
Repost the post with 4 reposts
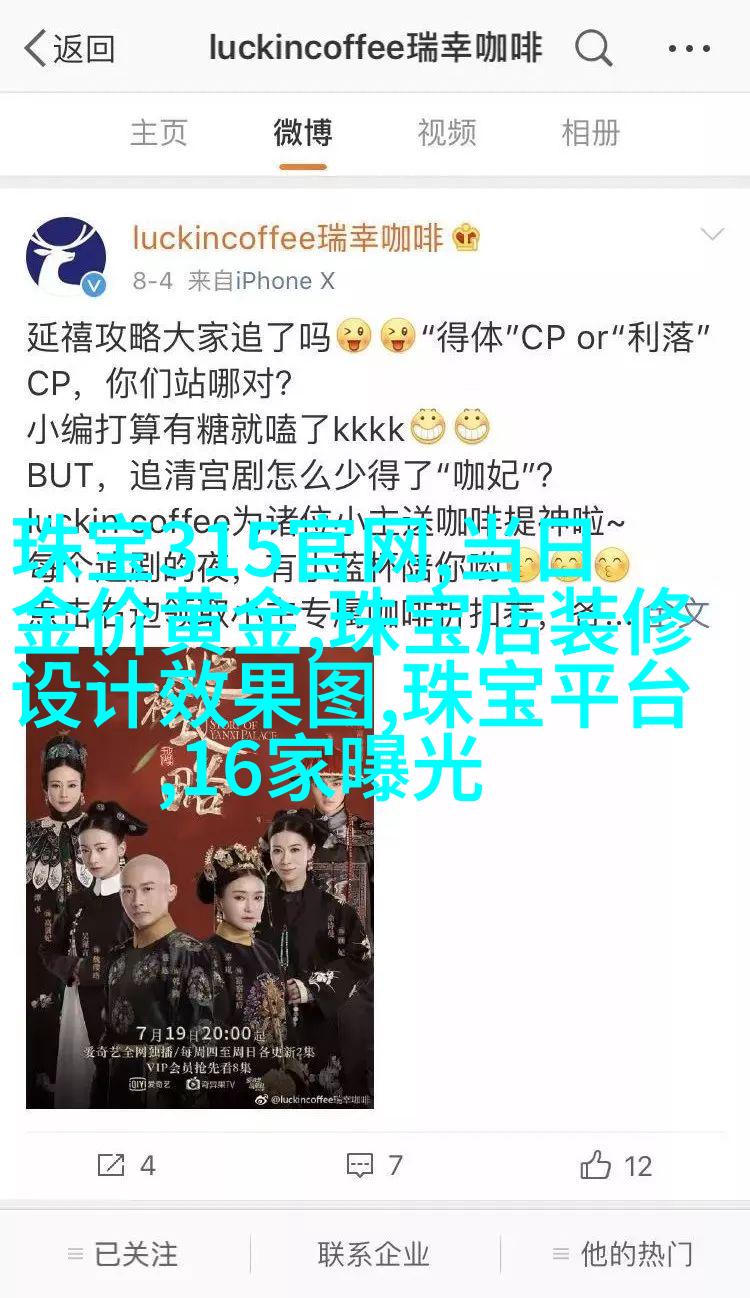[126, 1165]
